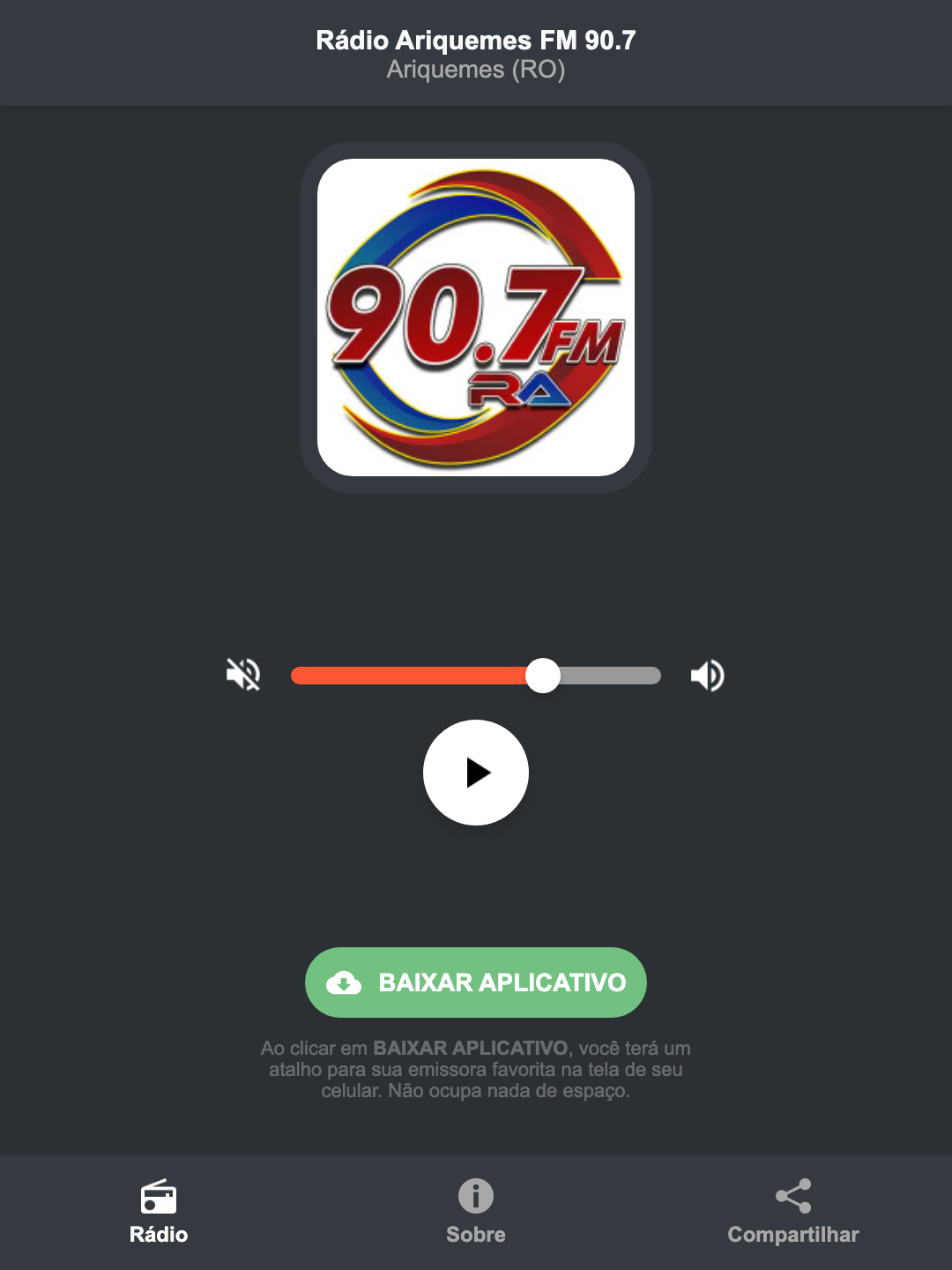The height and width of the screenshot is (1270, 952).
Task: Click the red filled section of the volume bar
Action: point(414,675)
